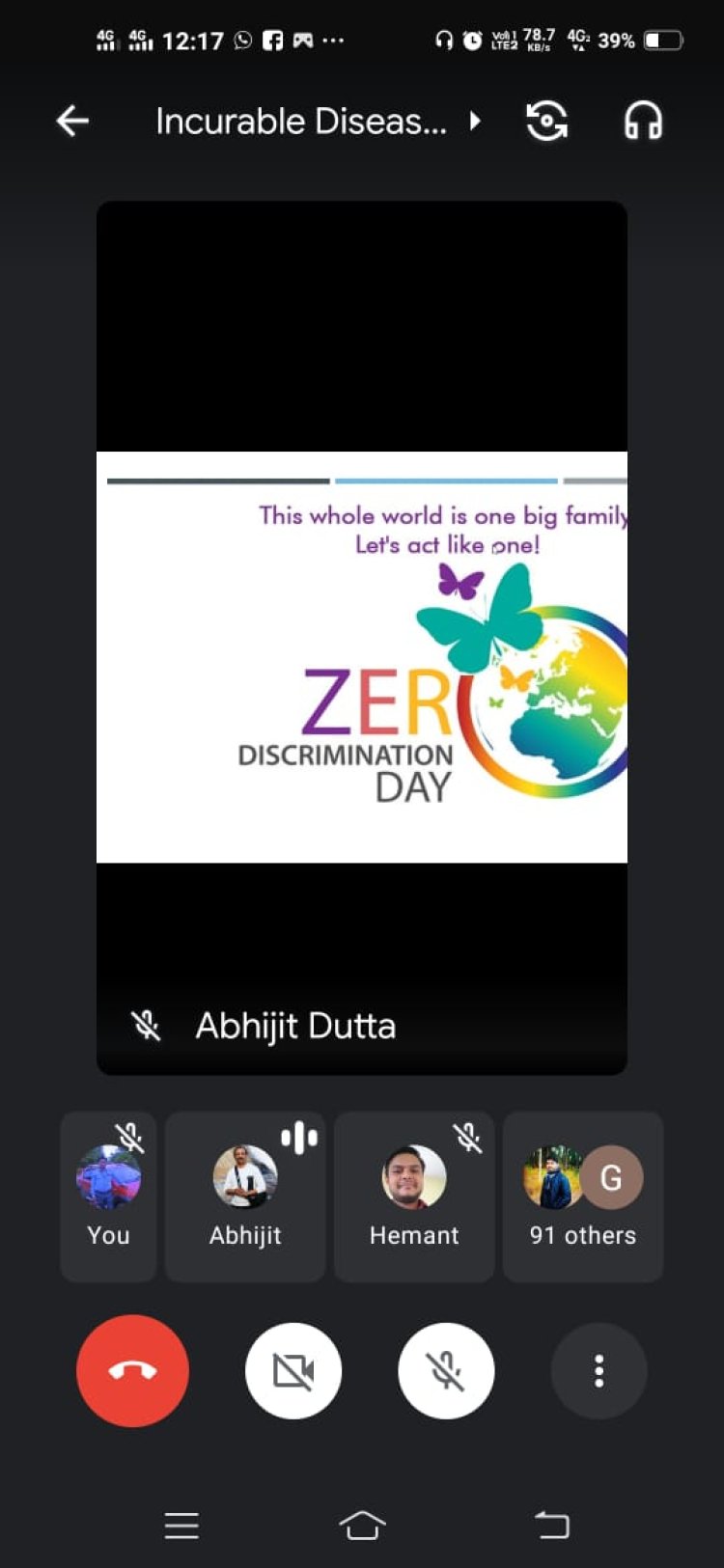View the 91 other participants
The width and height of the screenshot is (724, 1568).
tap(582, 1197)
